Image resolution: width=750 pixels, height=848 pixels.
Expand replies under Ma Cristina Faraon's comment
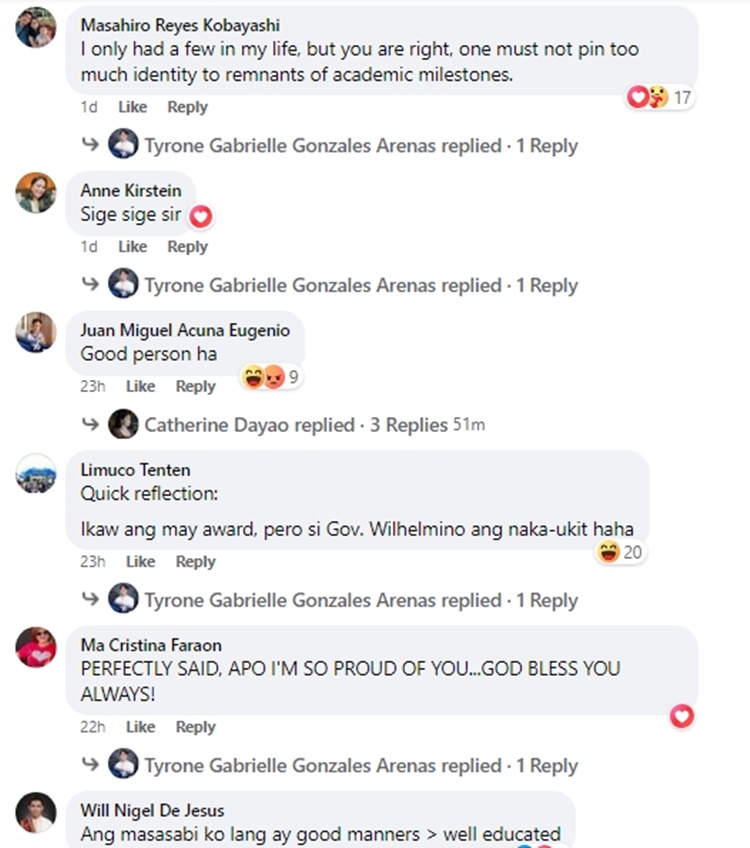(360, 766)
